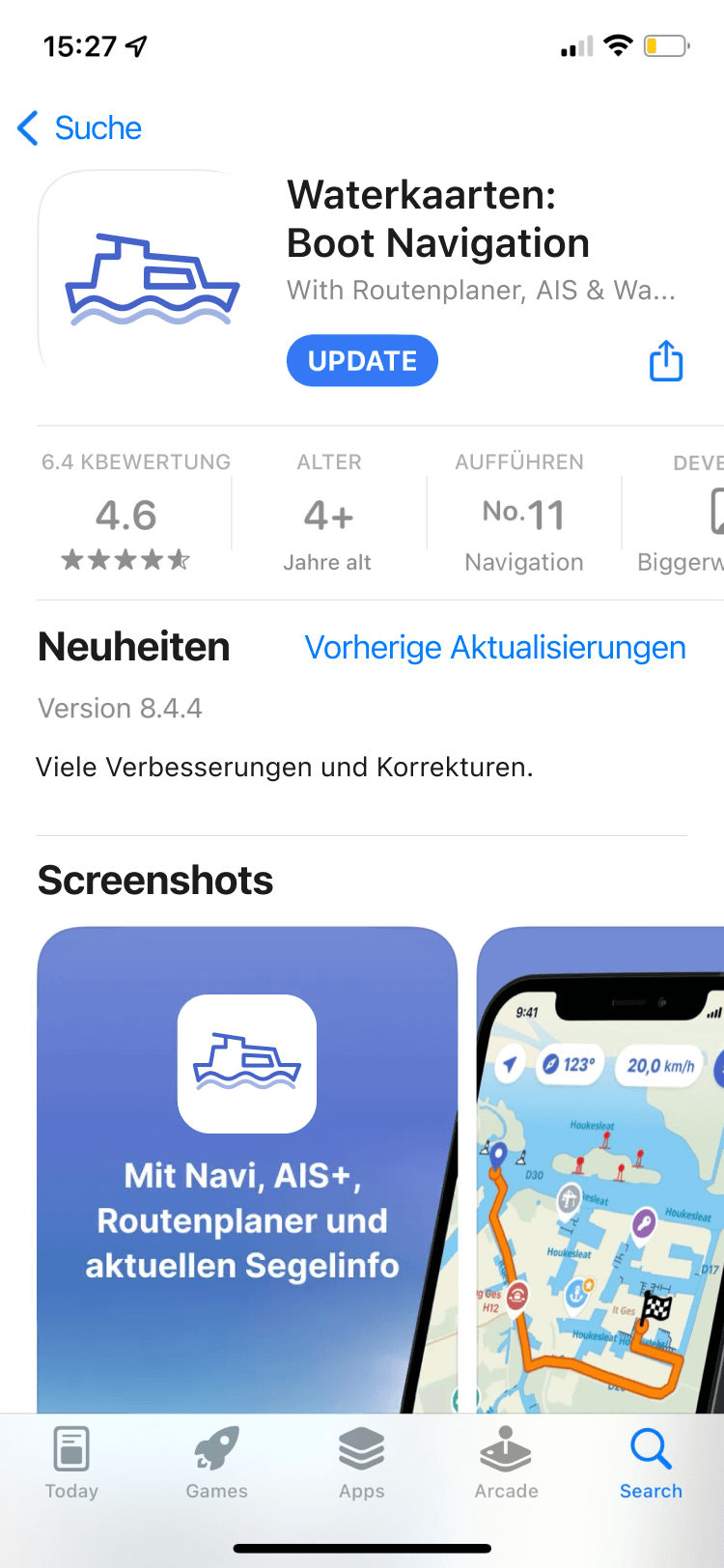Open the Arcade tab
The width and height of the screenshot is (724, 1568).
(x=506, y=1462)
